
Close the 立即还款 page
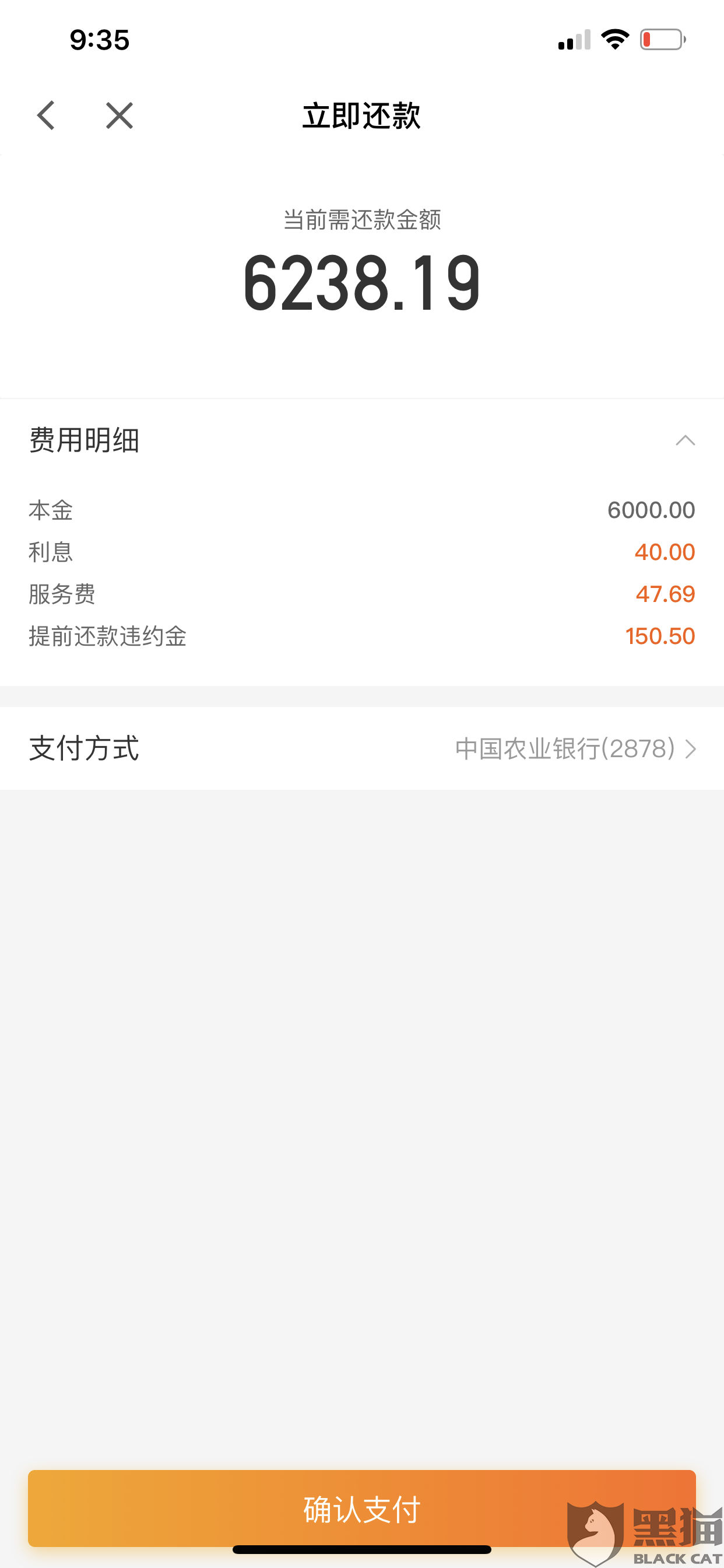click(x=120, y=115)
